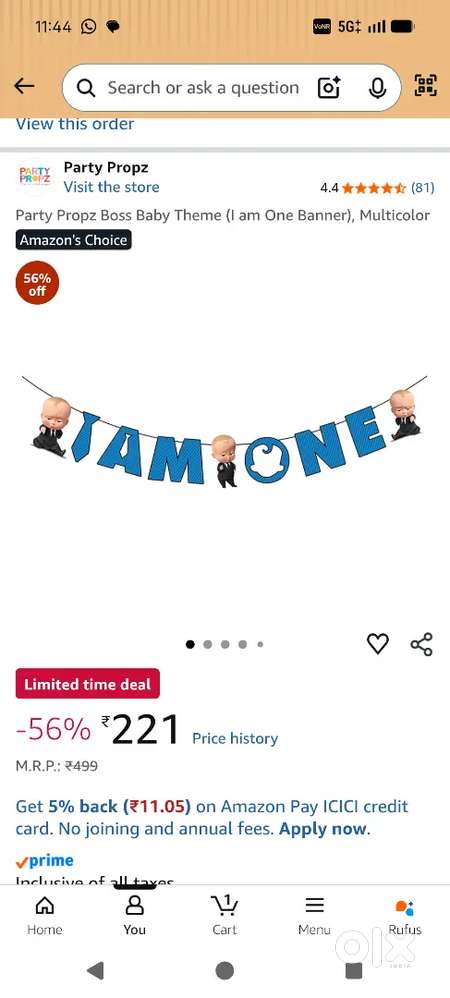Go back using the top-left arrow
The width and height of the screenshot is (450, 998).
coord(24,86)
